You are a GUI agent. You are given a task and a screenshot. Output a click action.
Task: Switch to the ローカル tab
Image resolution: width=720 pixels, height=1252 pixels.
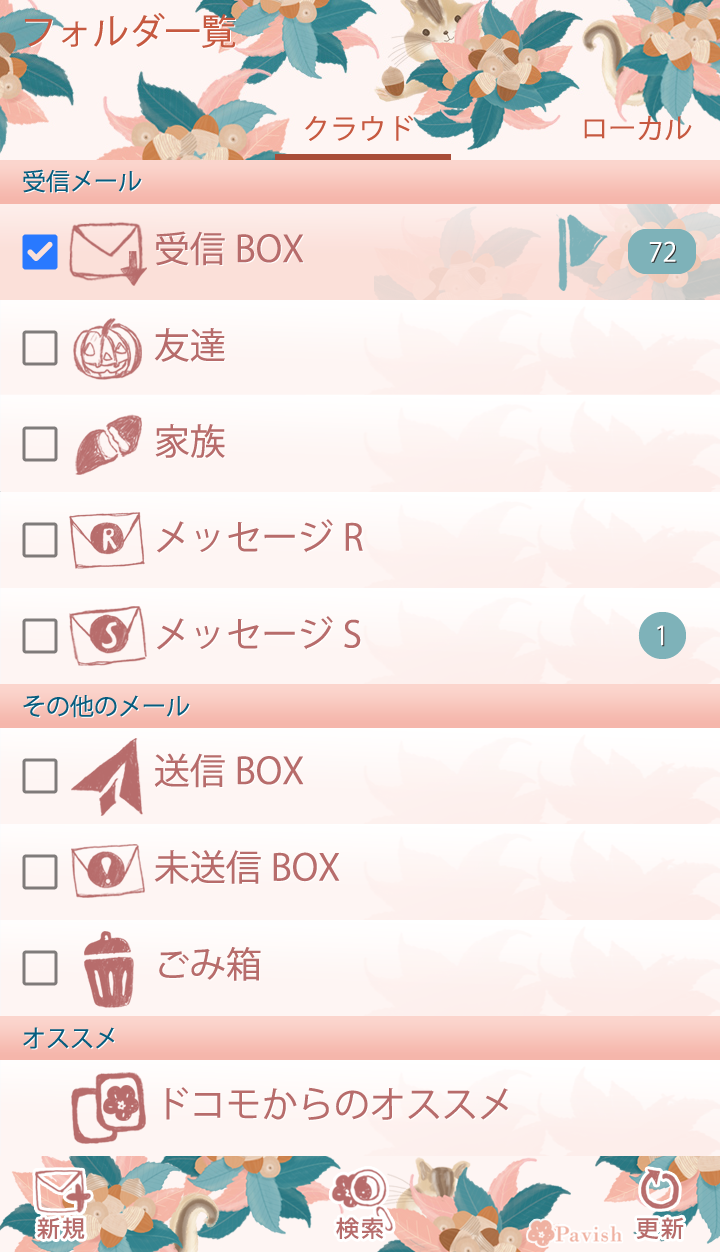636,129
